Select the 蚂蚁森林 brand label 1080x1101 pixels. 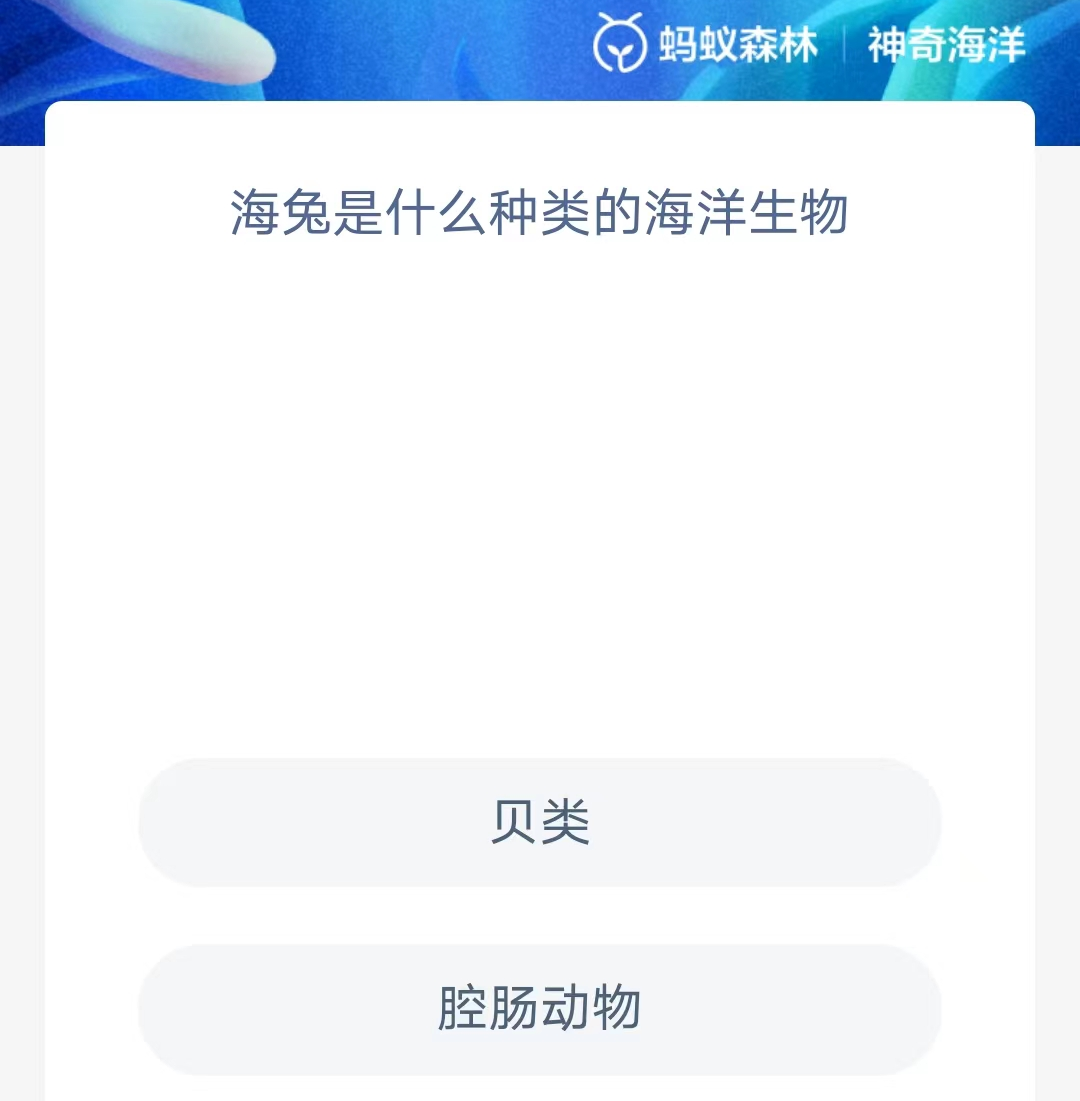coord(740,44)
